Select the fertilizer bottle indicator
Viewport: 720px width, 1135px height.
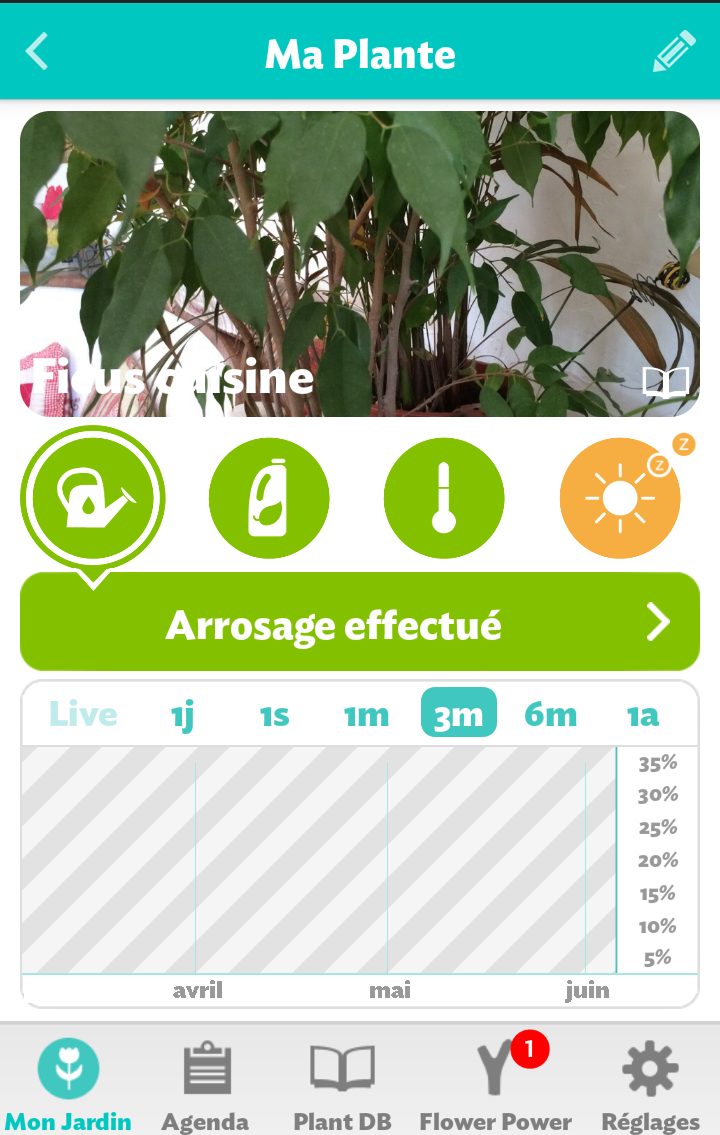click(268, 497)
